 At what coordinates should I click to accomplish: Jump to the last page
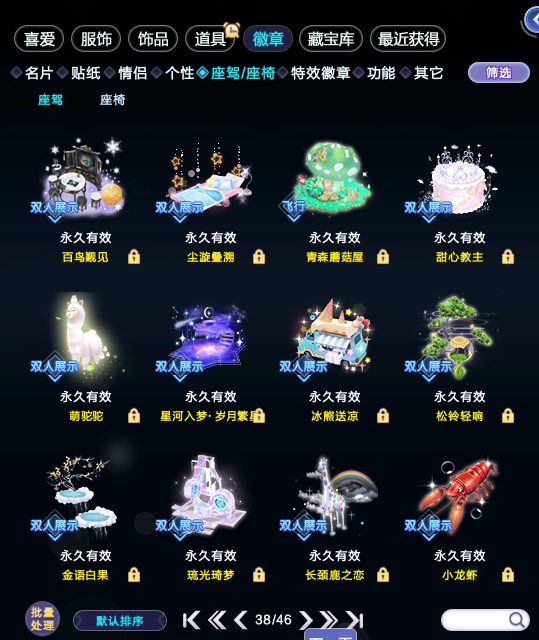354,620
